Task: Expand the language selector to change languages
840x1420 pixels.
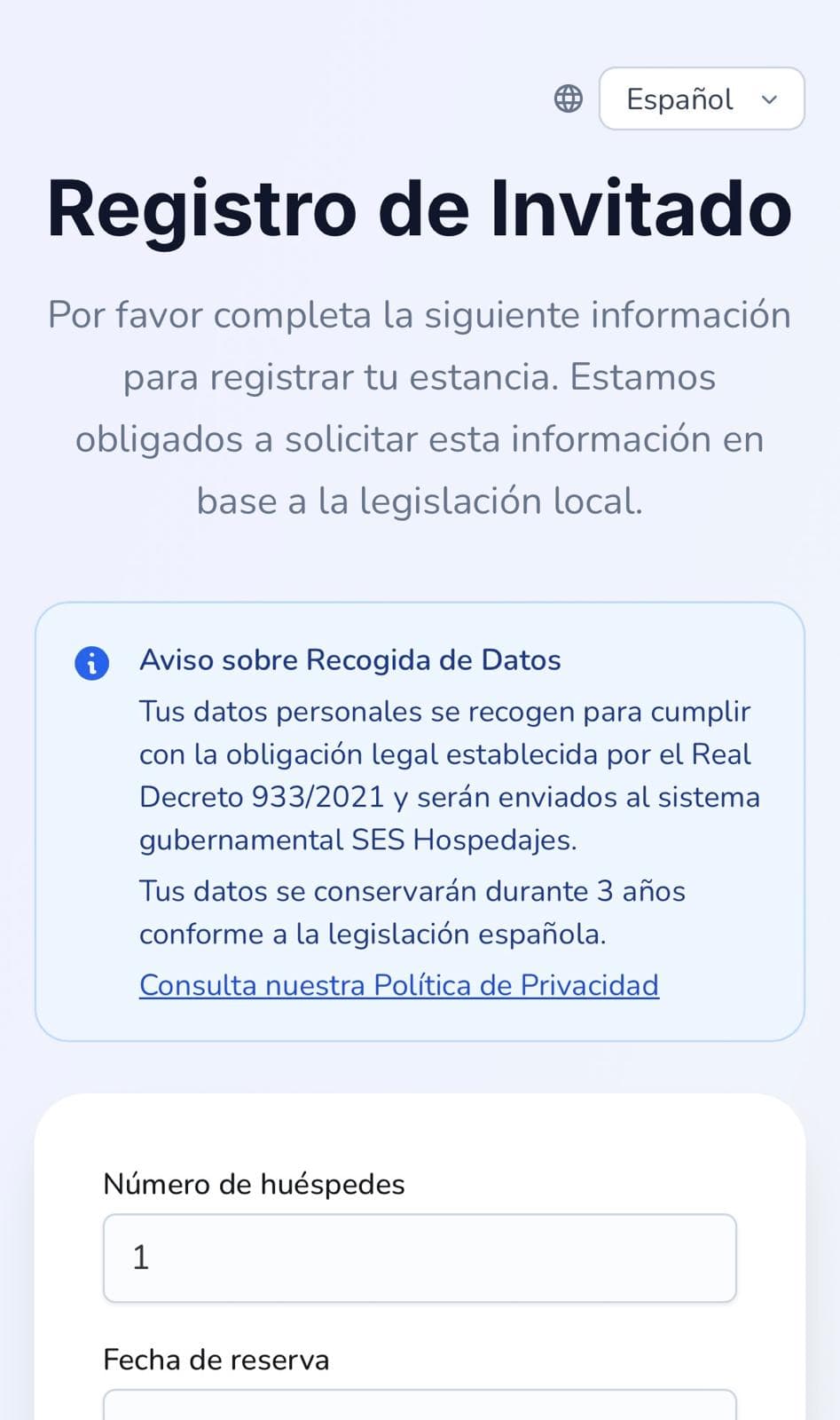Action: 702,99
